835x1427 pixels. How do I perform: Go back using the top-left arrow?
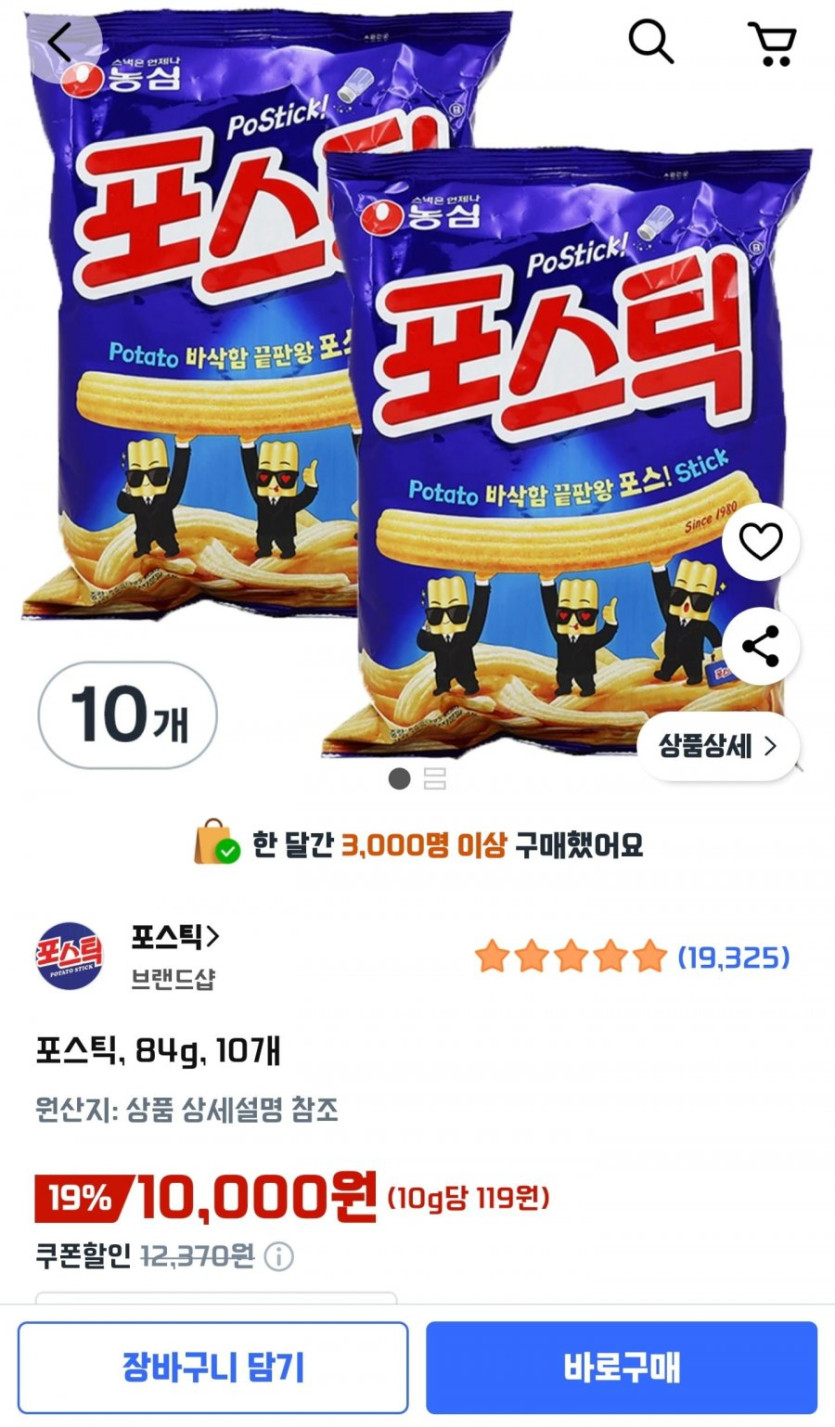60,43
